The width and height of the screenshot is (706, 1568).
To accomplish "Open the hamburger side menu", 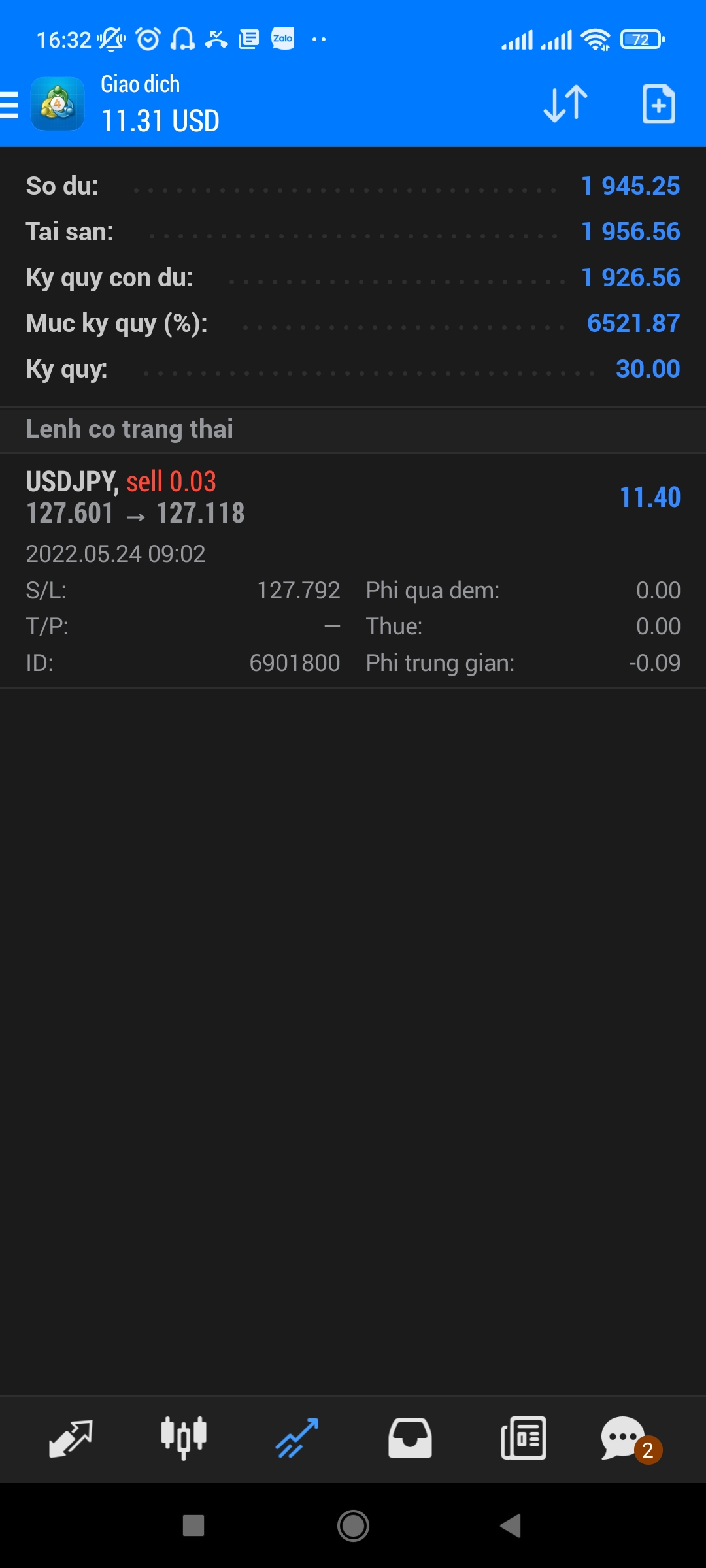I will [10, 105].
